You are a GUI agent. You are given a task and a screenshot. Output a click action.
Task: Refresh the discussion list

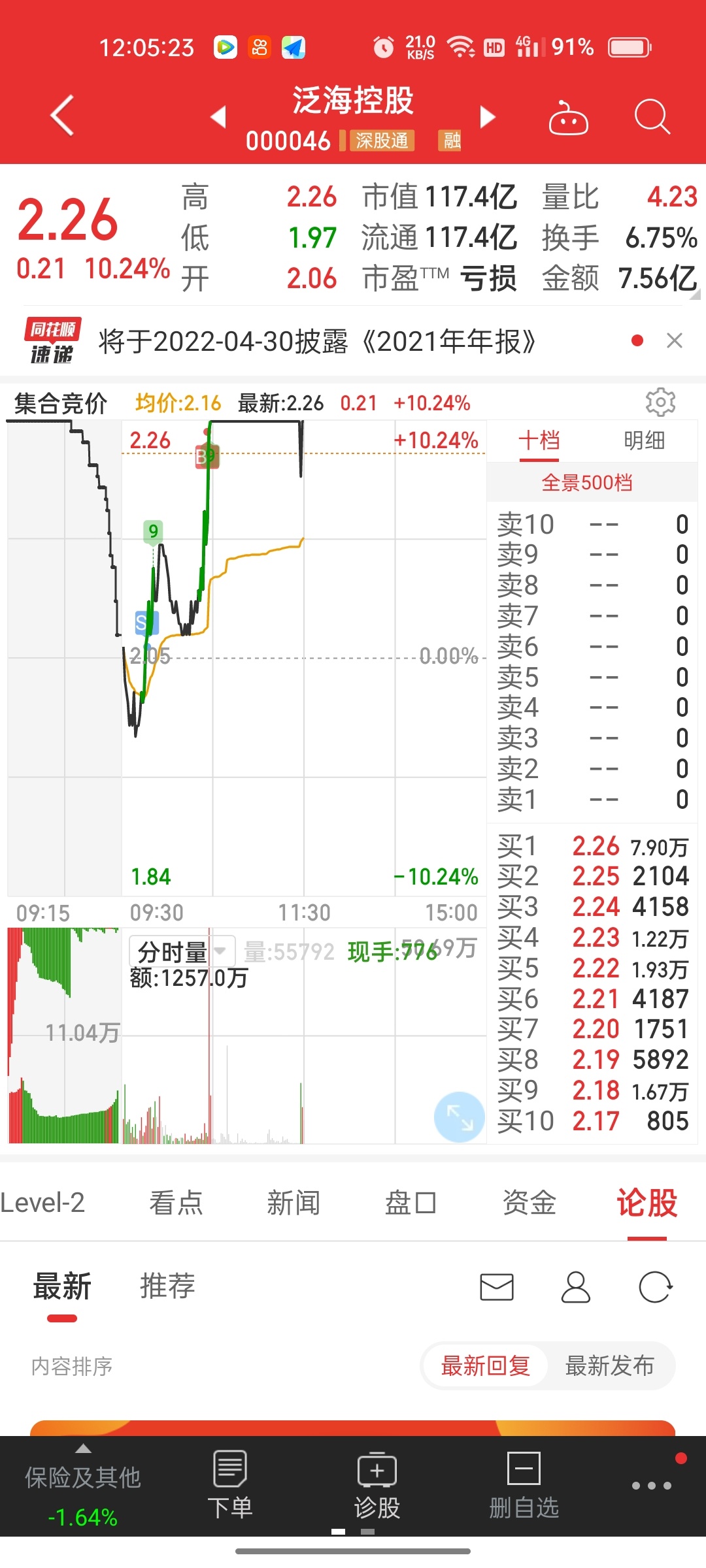tap(656, 1287)
